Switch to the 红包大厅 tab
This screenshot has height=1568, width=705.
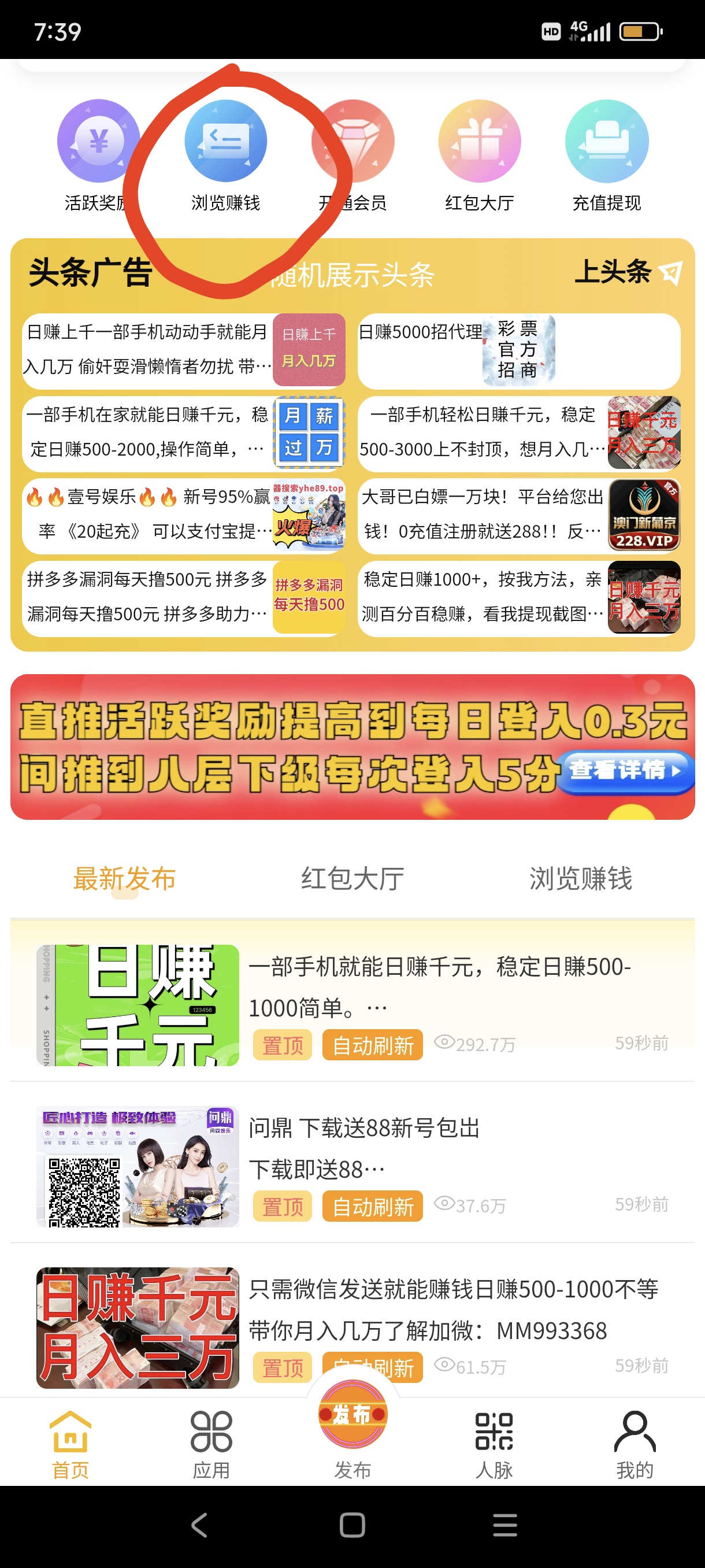point(353,878)
